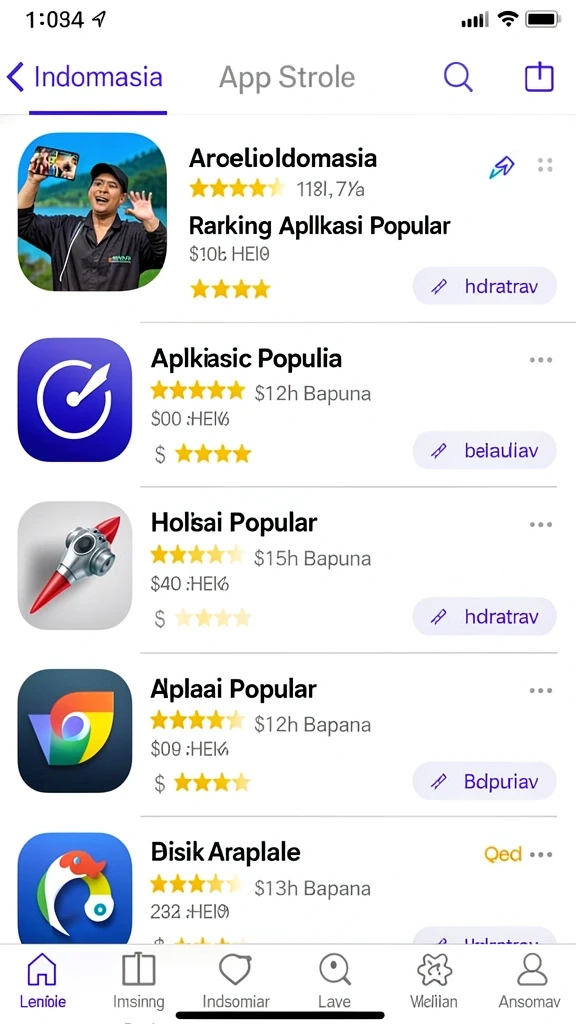Screen dimensions: 576x1024
Task: Open more options for Holsai Popular
Action: point(541,524)
